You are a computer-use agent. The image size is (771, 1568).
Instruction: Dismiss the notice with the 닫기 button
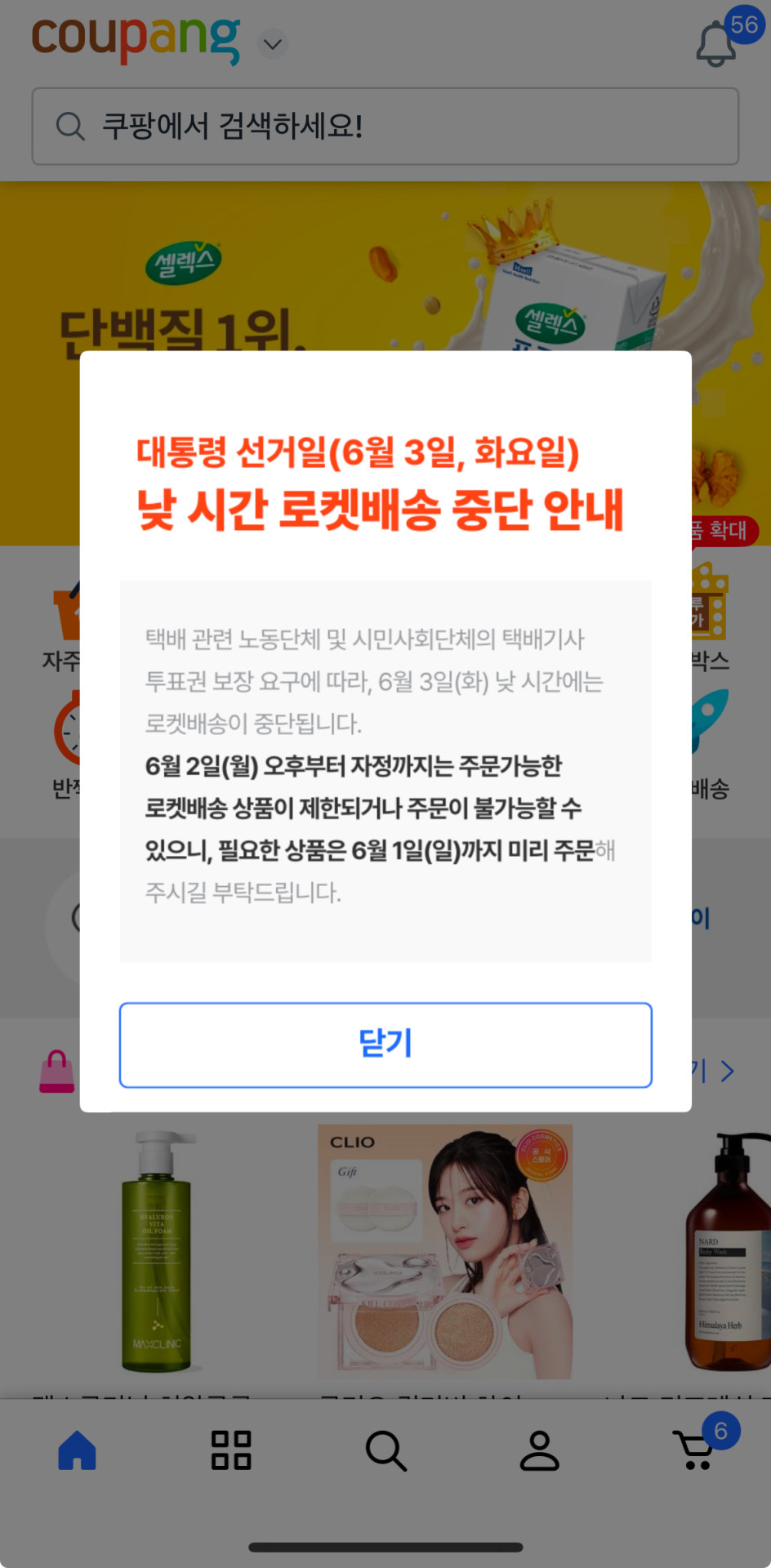tap(385, 1045)
